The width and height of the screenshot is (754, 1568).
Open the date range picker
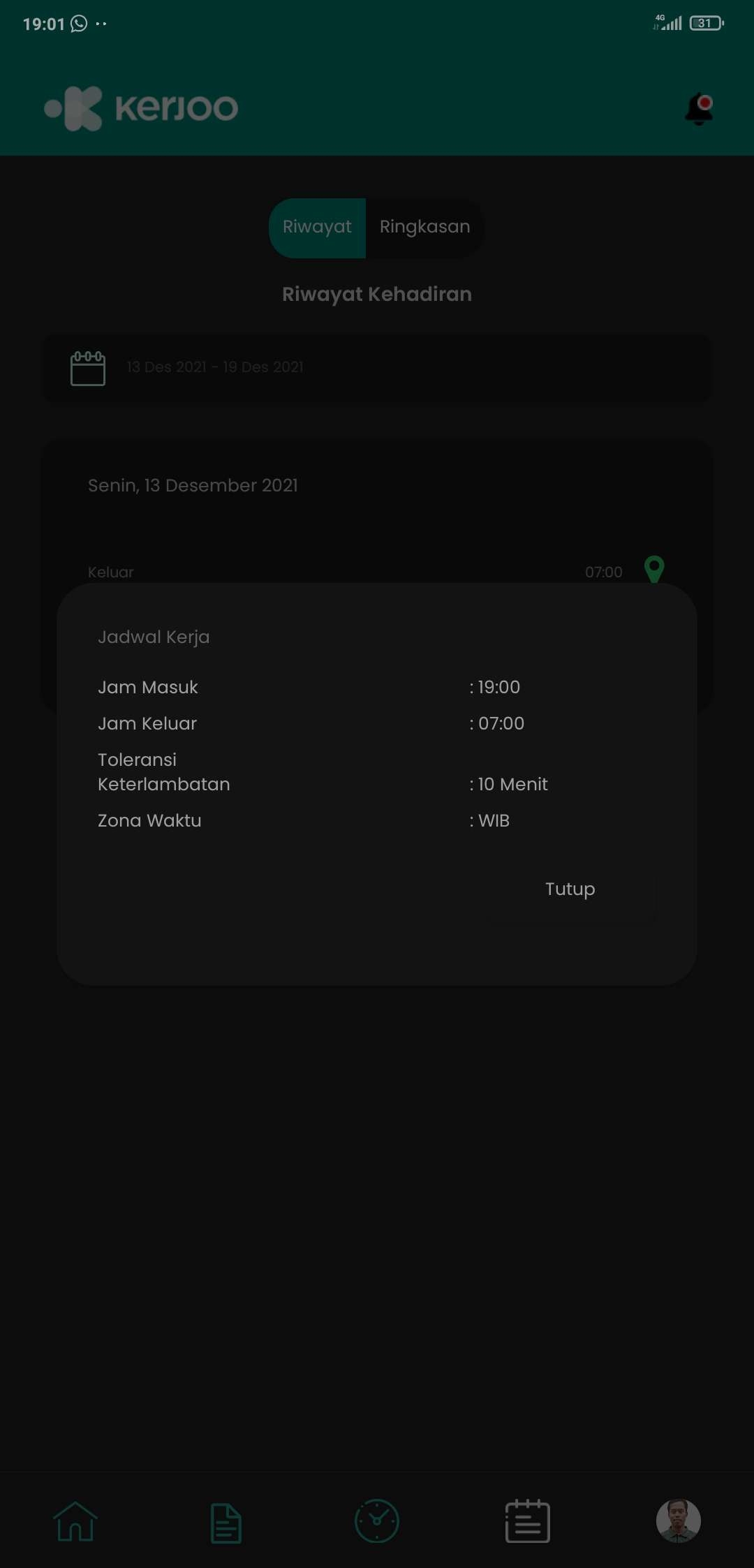tap(377, 367)
